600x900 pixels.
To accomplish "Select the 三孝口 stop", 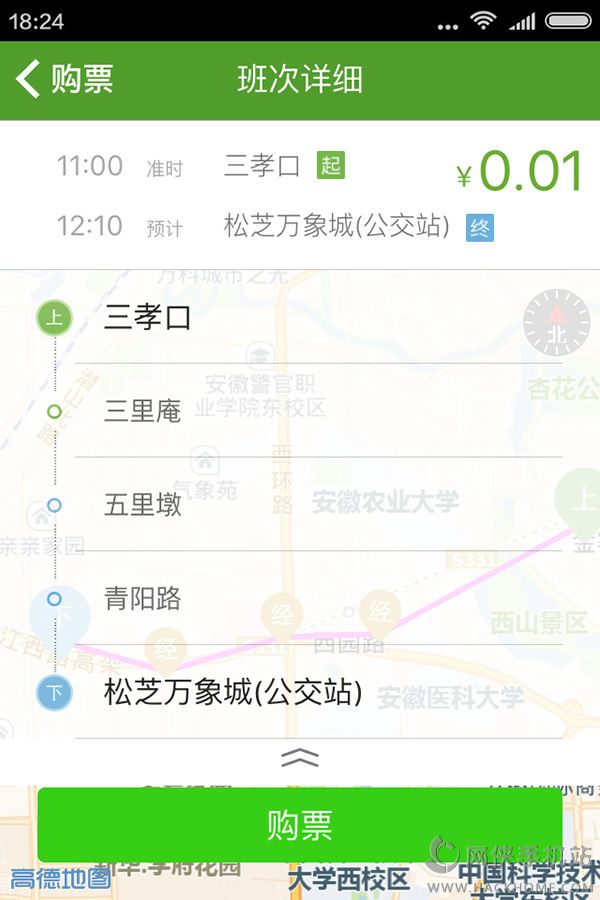I will [148, 318].
